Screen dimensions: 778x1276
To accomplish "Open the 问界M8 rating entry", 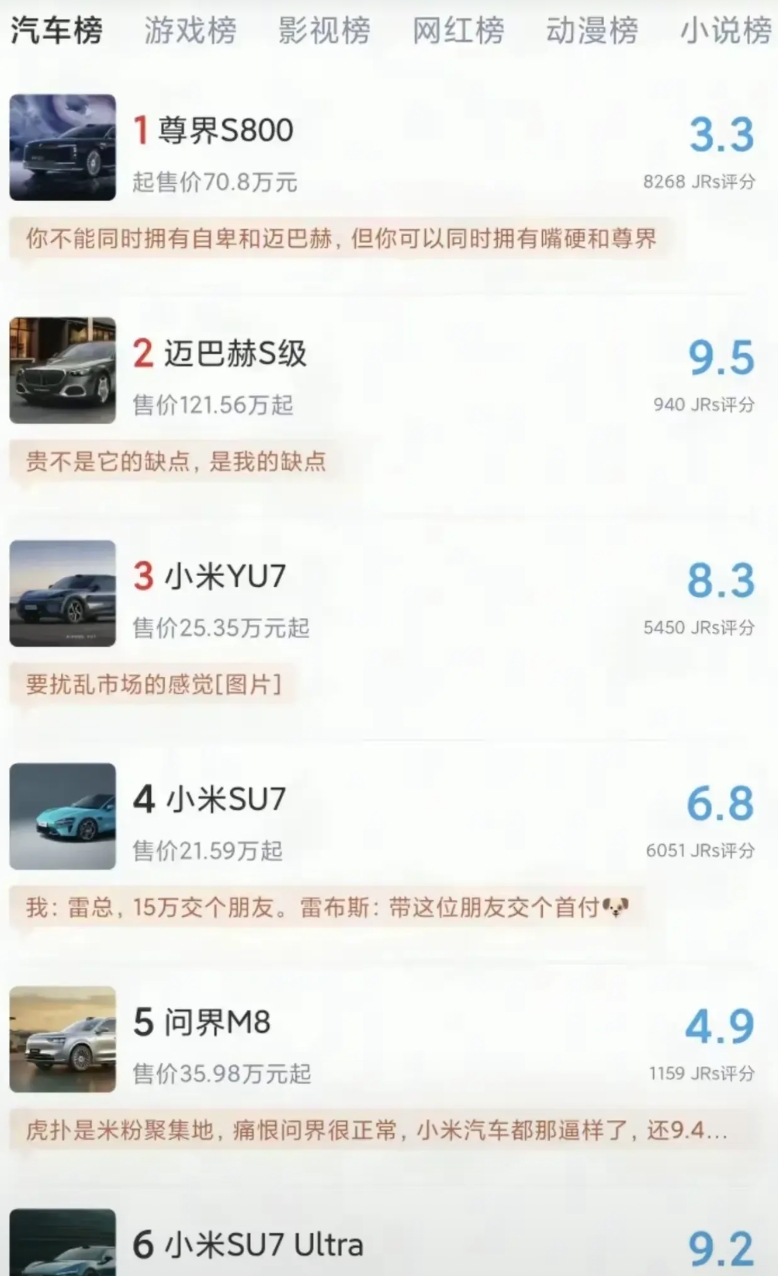I will point(216,1022).
